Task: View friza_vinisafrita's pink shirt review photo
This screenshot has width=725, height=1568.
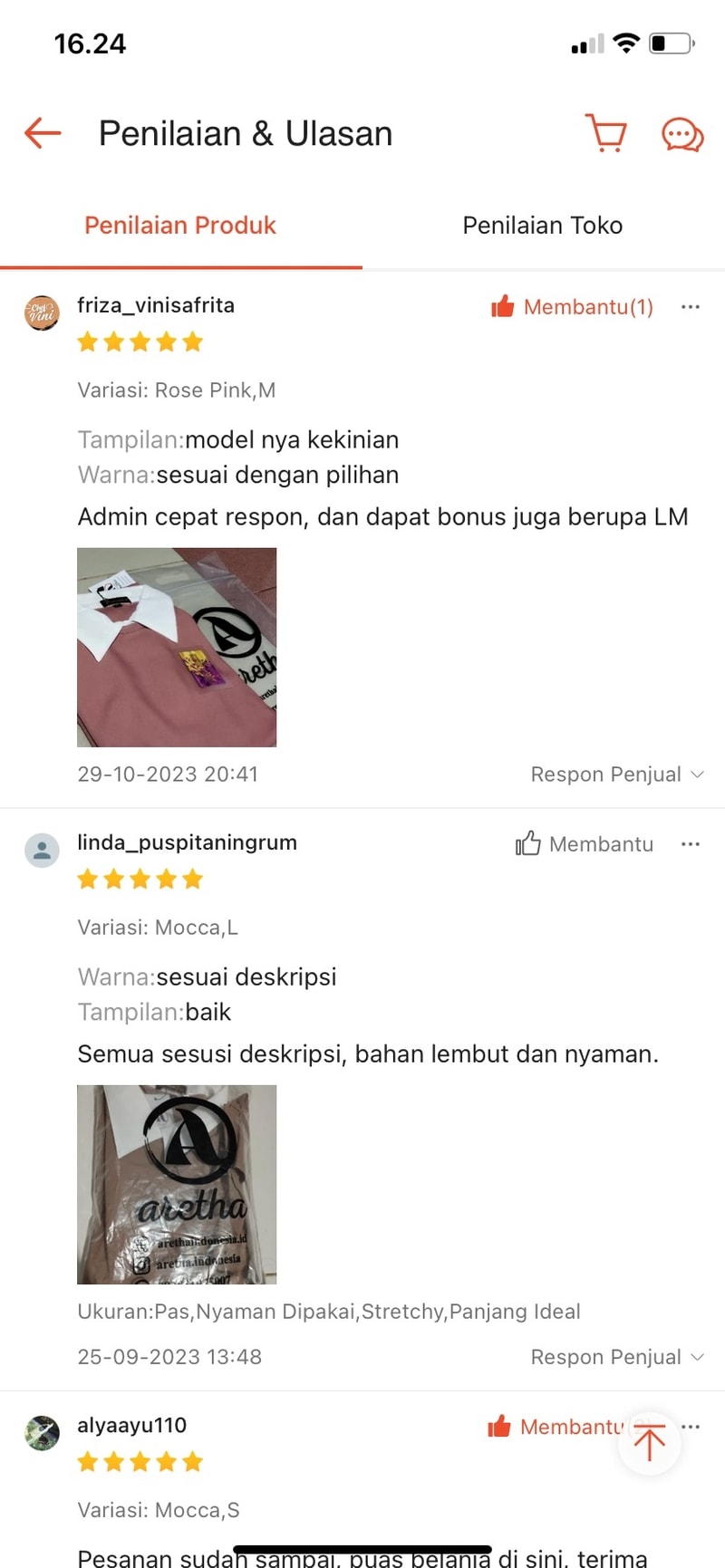Action: coord(177,648)
